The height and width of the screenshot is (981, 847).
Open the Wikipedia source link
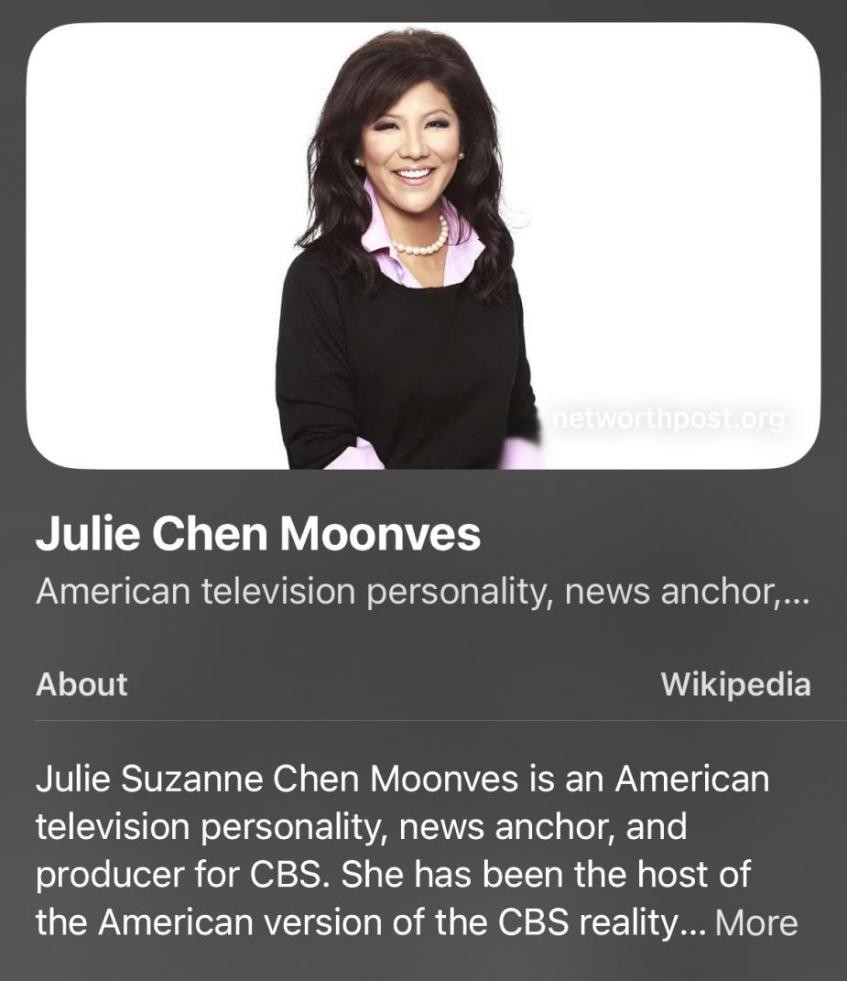(735, 685)
